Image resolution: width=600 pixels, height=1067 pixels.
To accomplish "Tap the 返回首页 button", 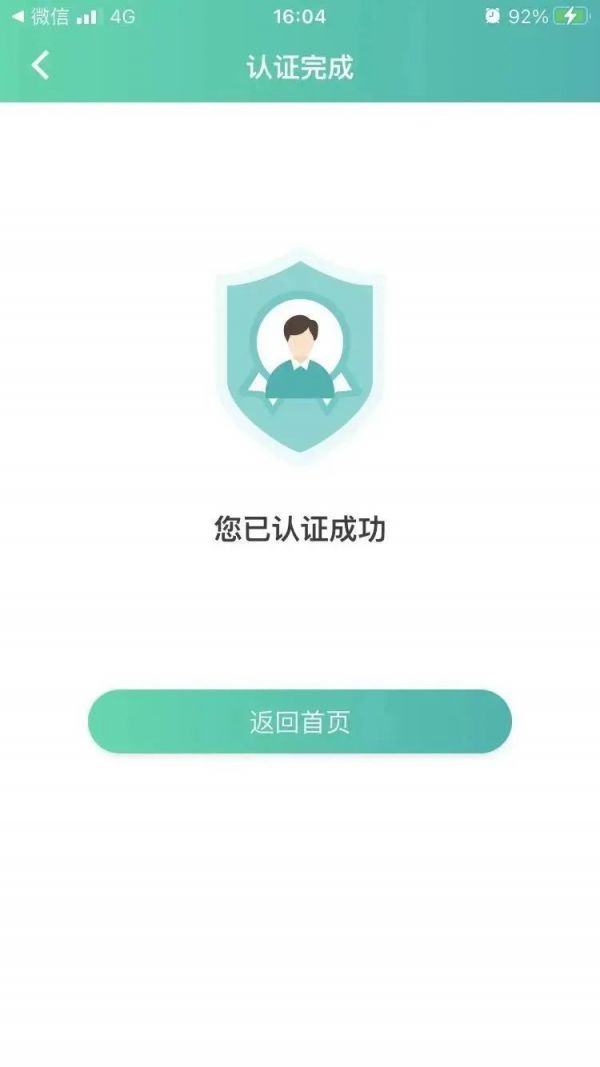I will [x=300, y=721].
